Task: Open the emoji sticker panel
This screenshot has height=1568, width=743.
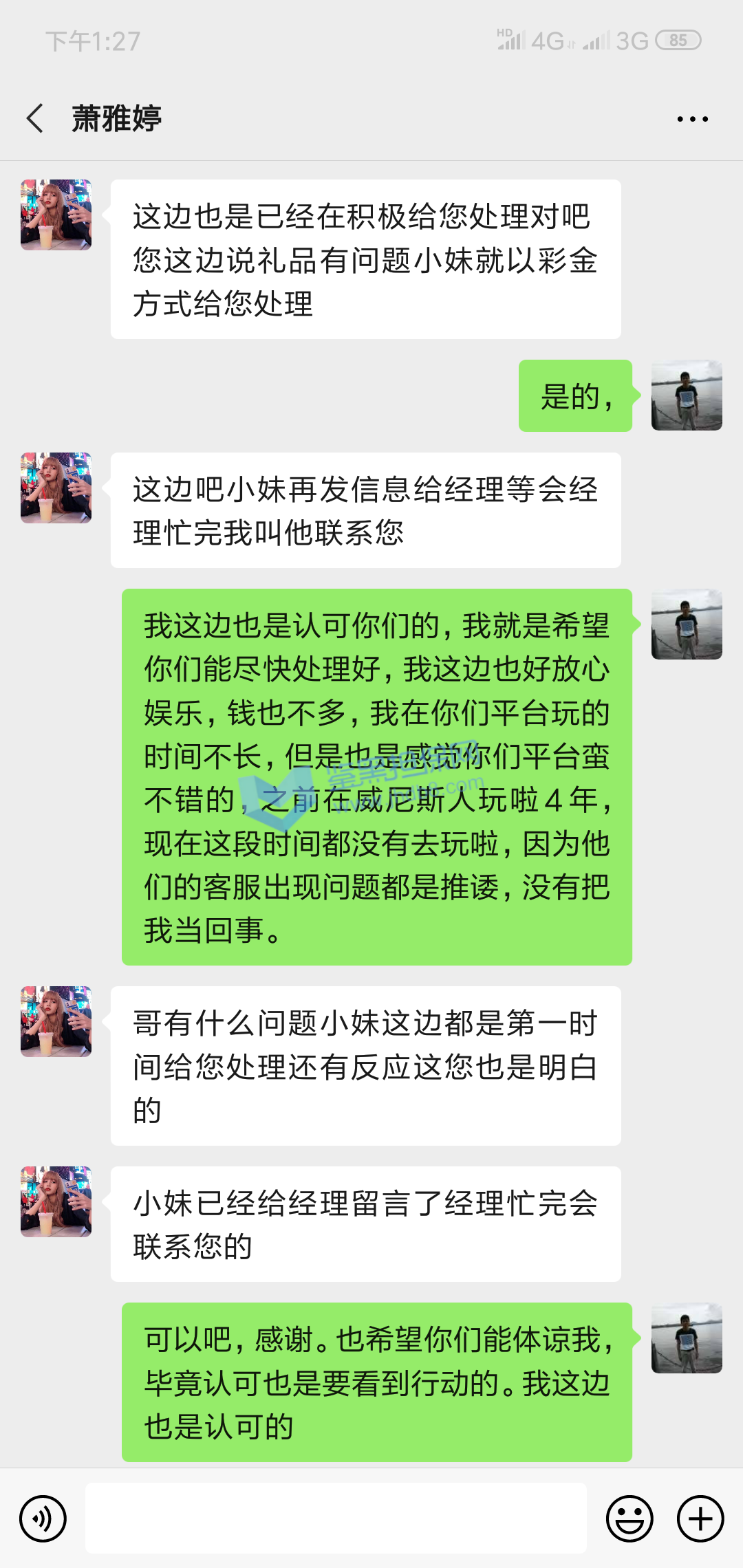Action: (629, 1518)
